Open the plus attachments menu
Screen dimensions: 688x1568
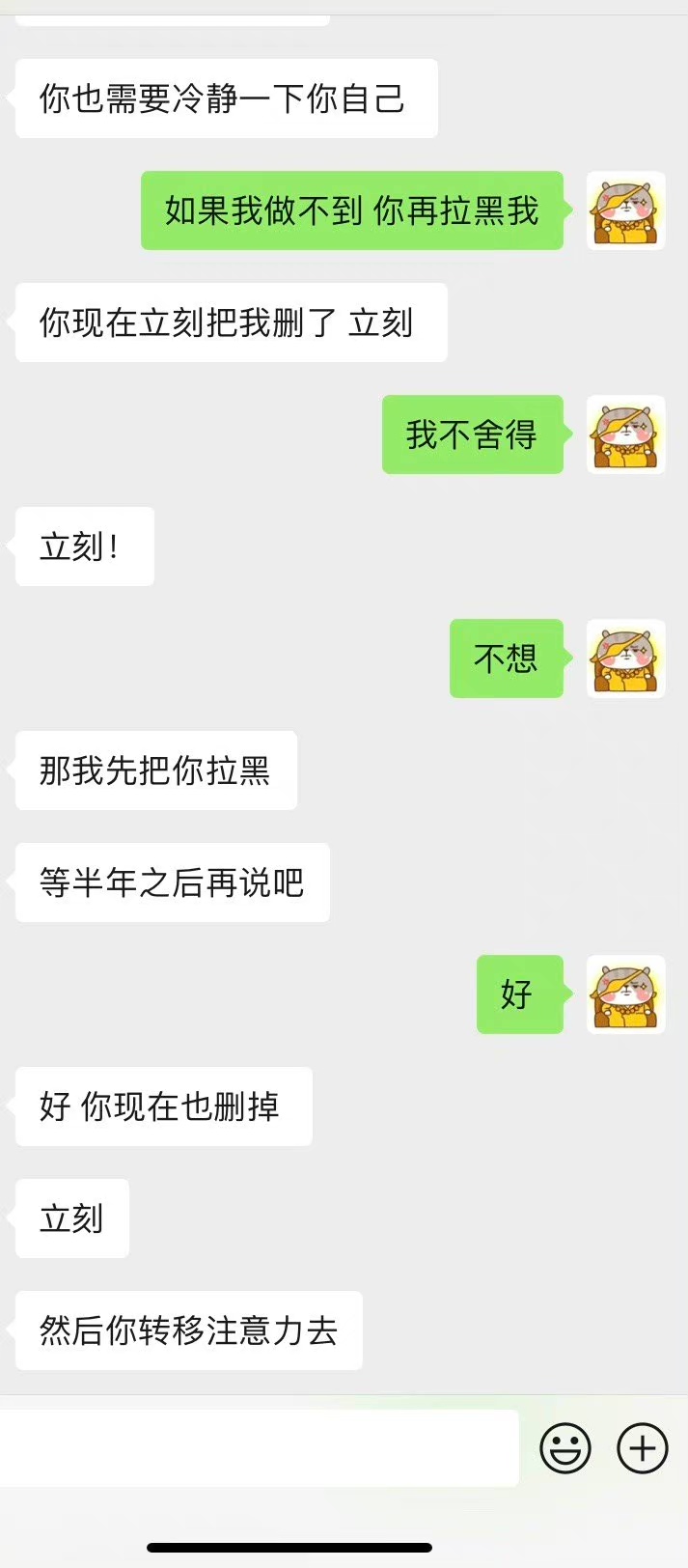[x=643, y=1448]
